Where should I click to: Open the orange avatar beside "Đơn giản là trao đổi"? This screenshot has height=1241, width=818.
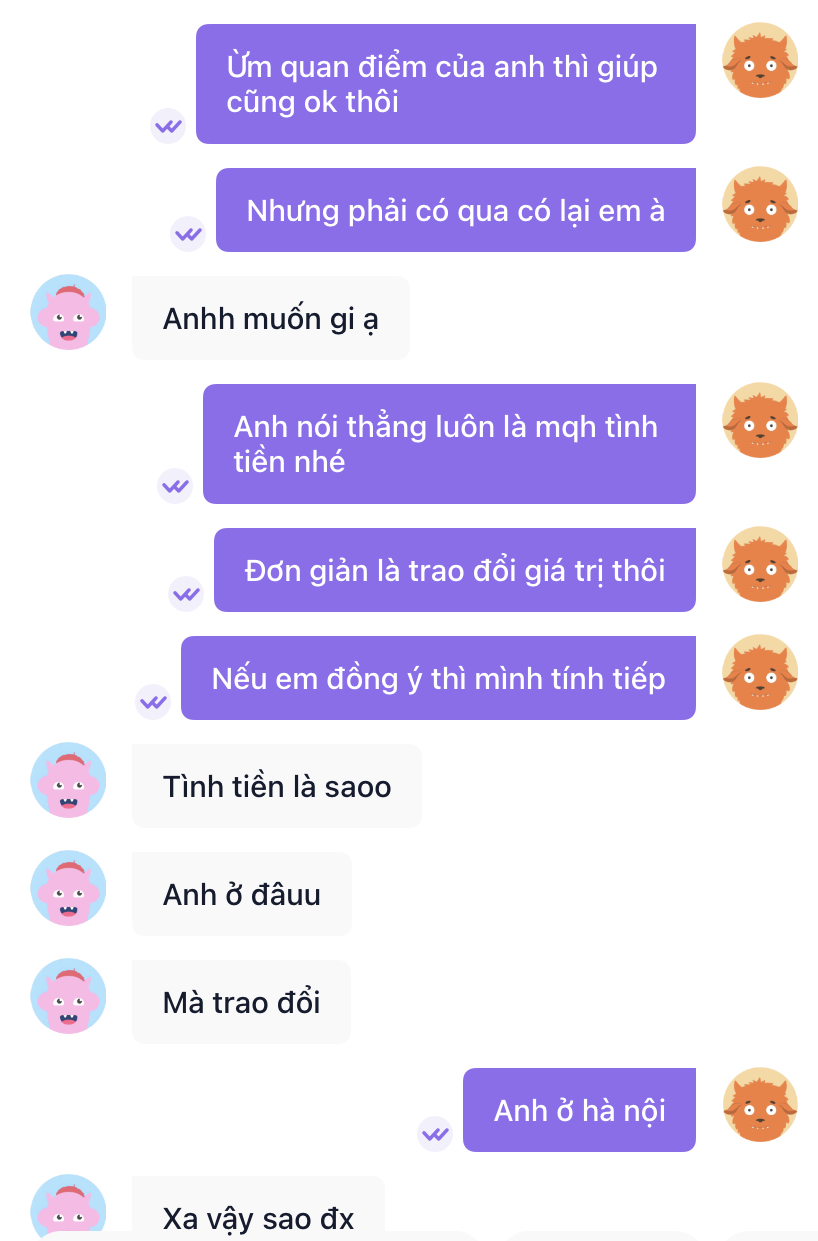pos(760,564)
